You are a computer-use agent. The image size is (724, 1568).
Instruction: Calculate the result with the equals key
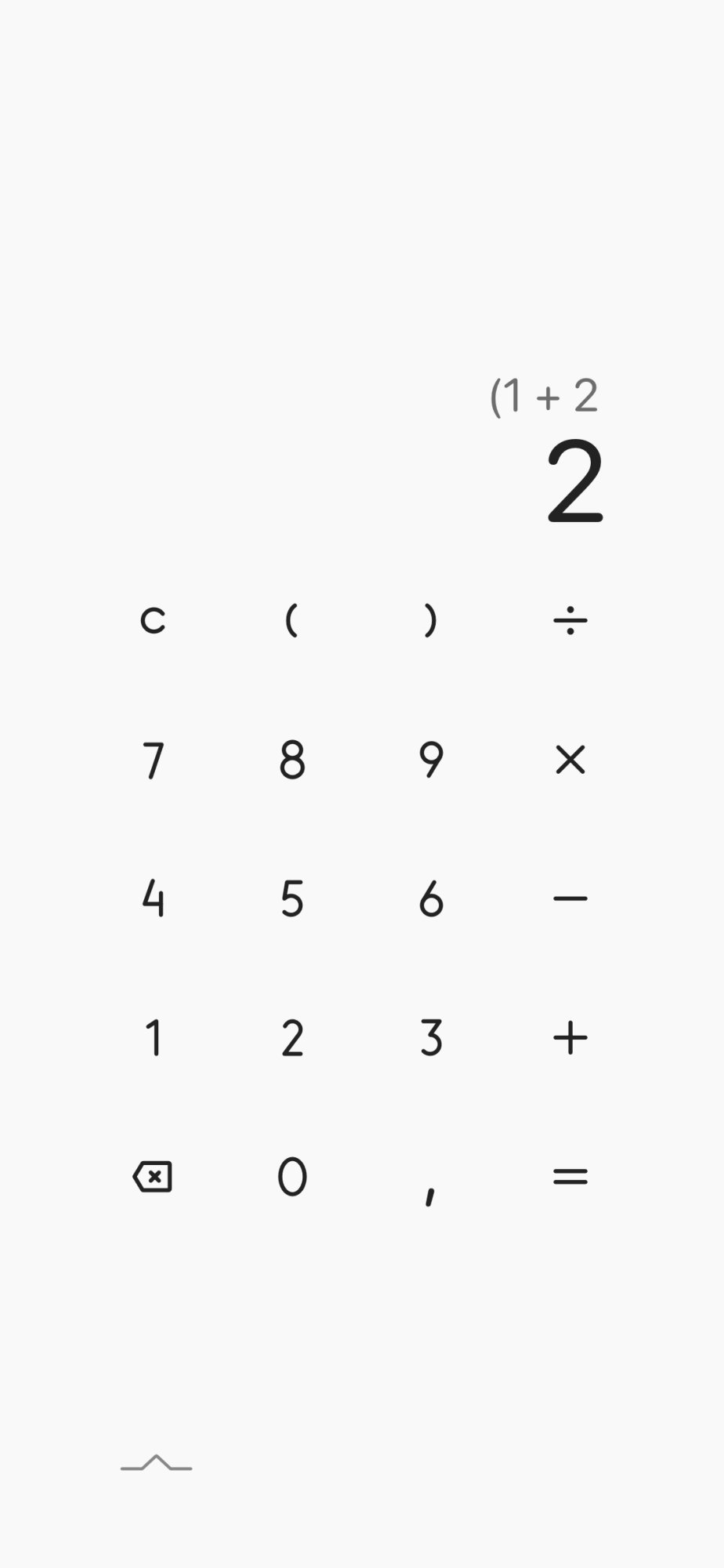pos(570,1176)
